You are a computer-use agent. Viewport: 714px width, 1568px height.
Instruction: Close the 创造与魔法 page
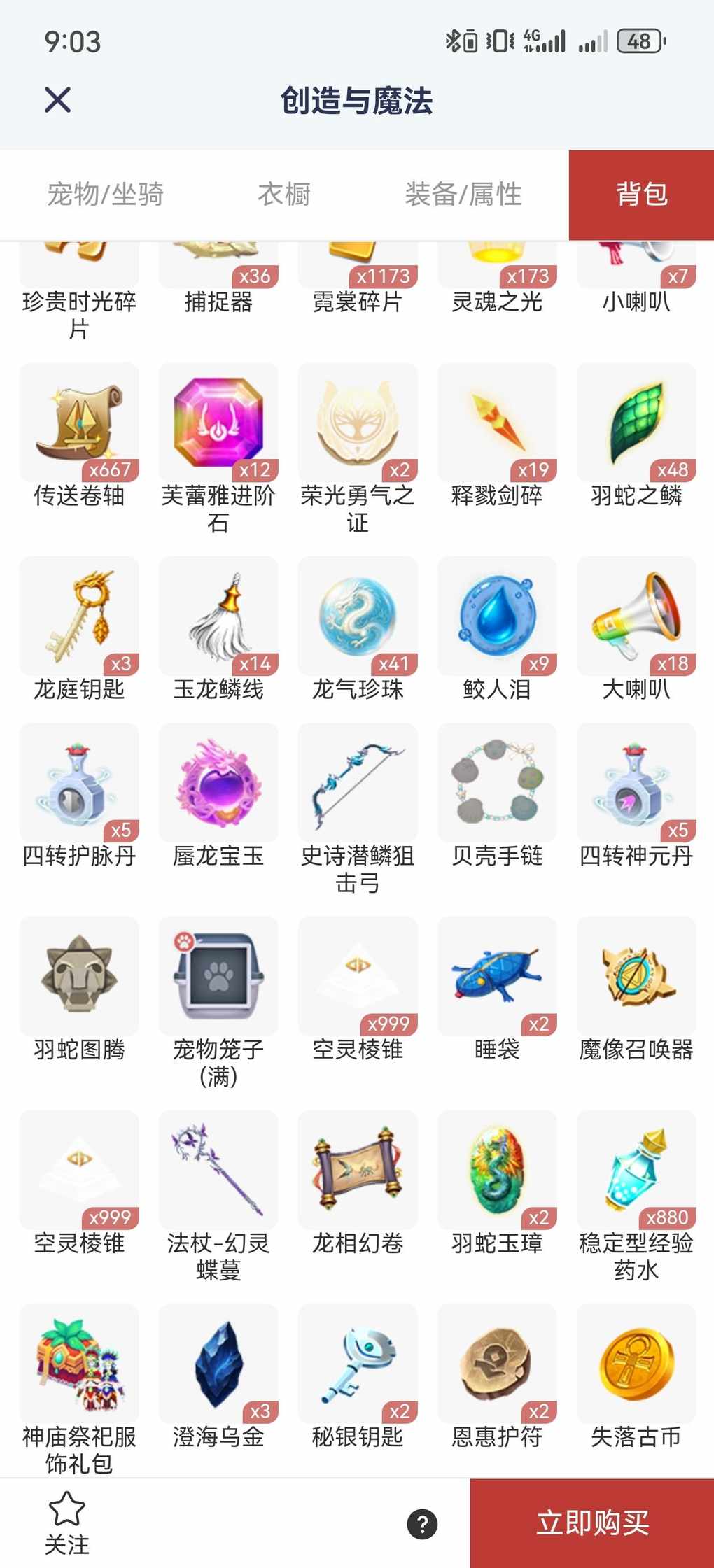[x=58, y=100]
